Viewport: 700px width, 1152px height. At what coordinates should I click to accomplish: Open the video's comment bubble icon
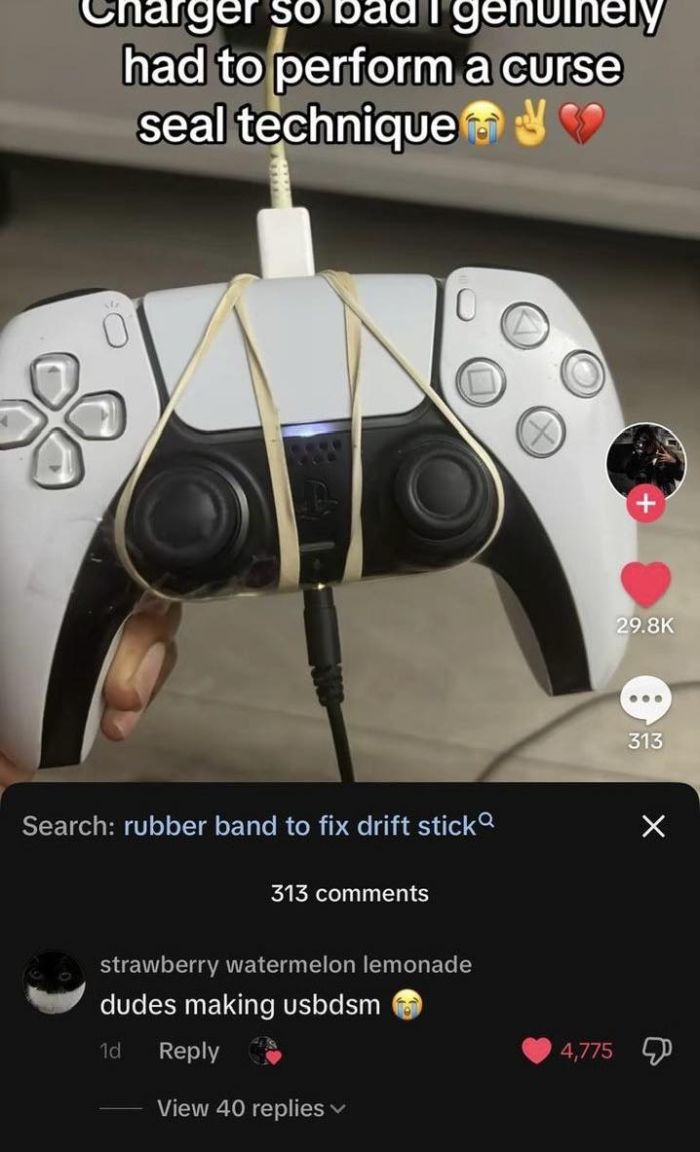pyautogui.click(x=646, y=702)
